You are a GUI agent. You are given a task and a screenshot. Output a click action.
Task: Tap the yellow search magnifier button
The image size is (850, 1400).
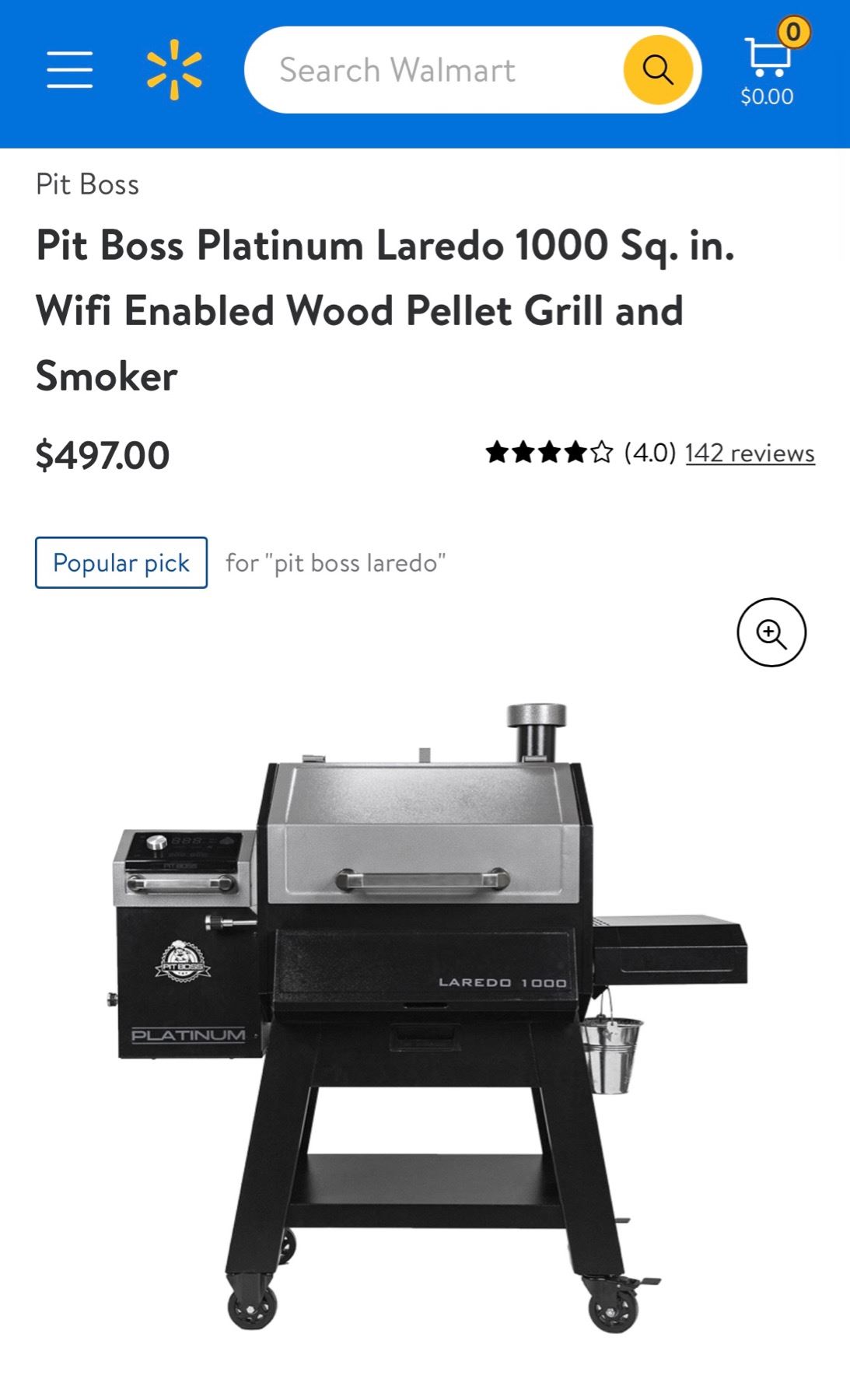coord(658,70)
